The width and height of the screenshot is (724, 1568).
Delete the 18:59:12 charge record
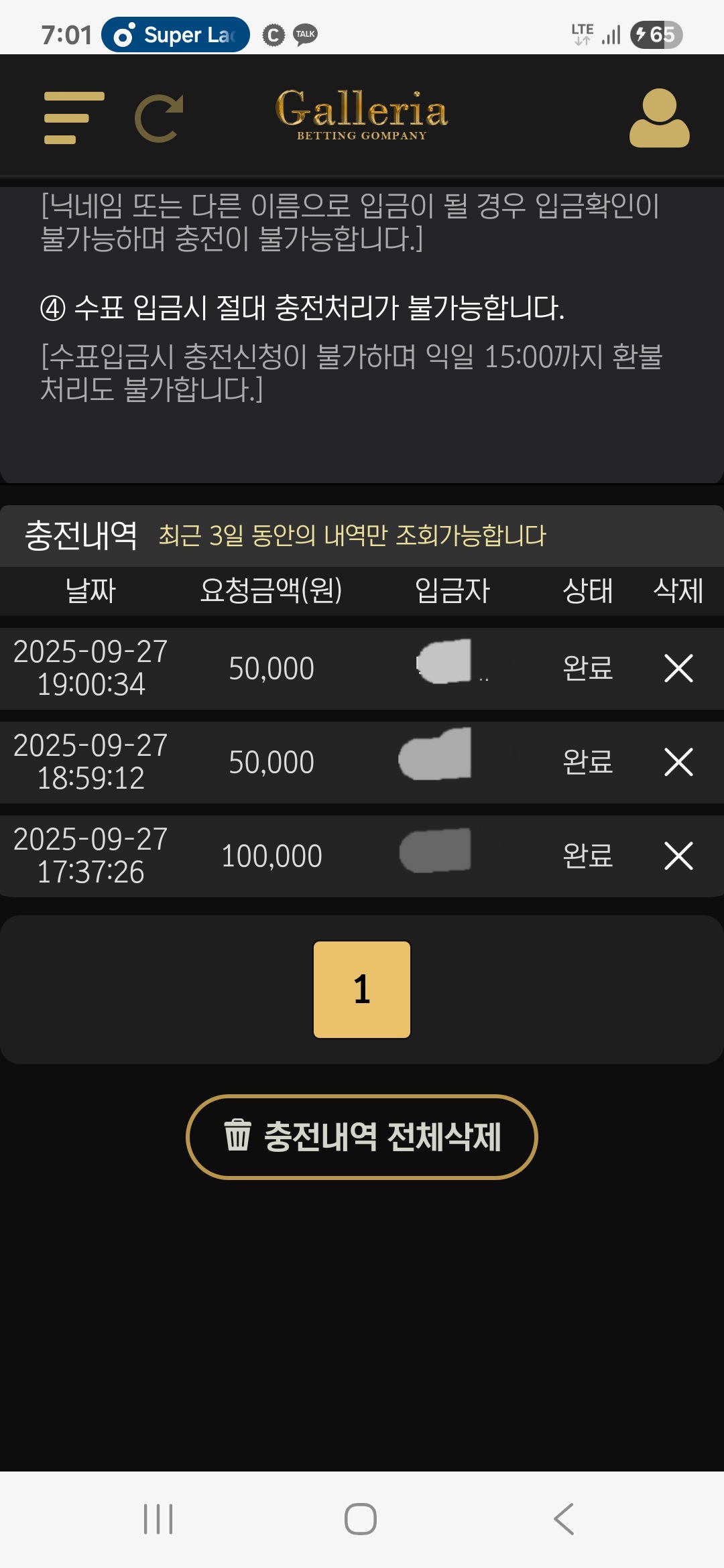[678, 762]
